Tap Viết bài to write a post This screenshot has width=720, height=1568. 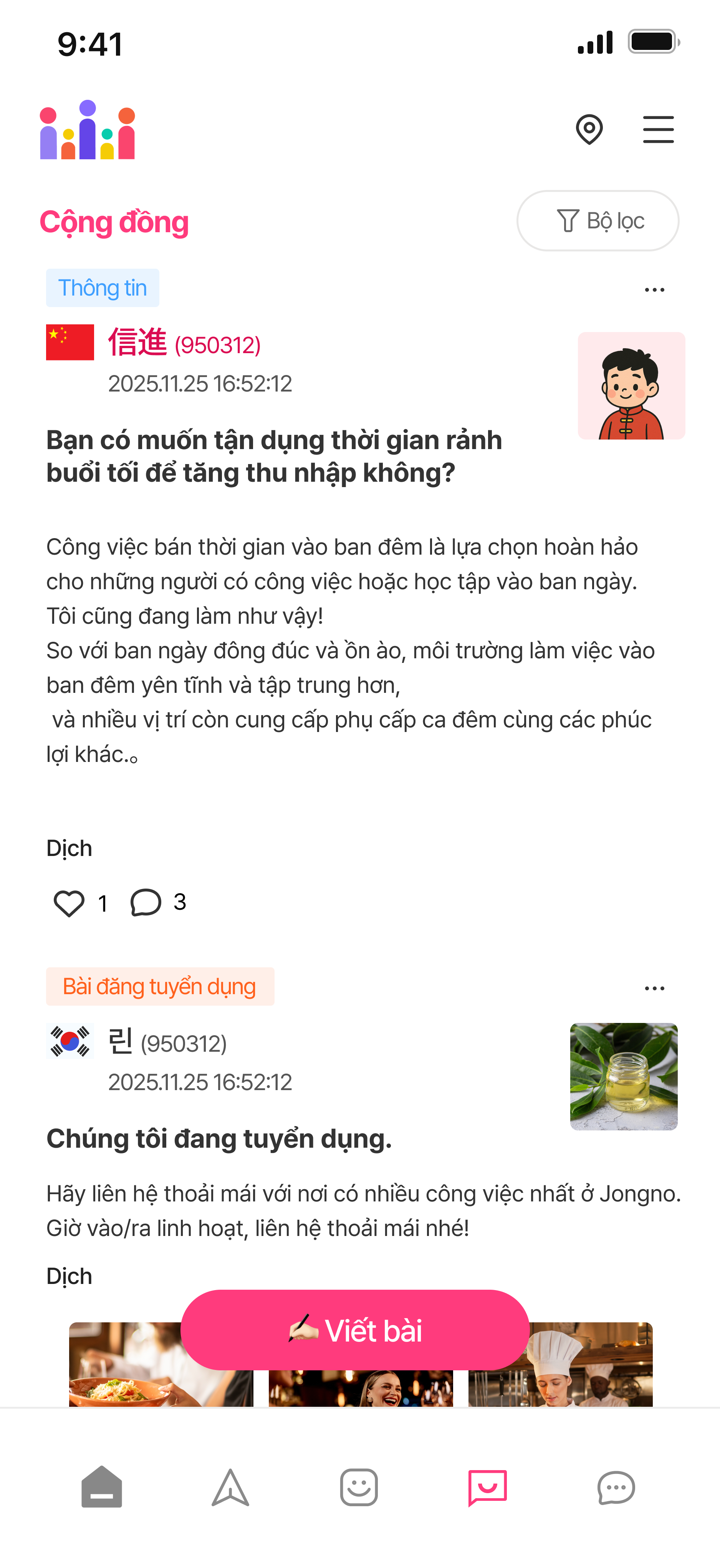click(355, 1330)
